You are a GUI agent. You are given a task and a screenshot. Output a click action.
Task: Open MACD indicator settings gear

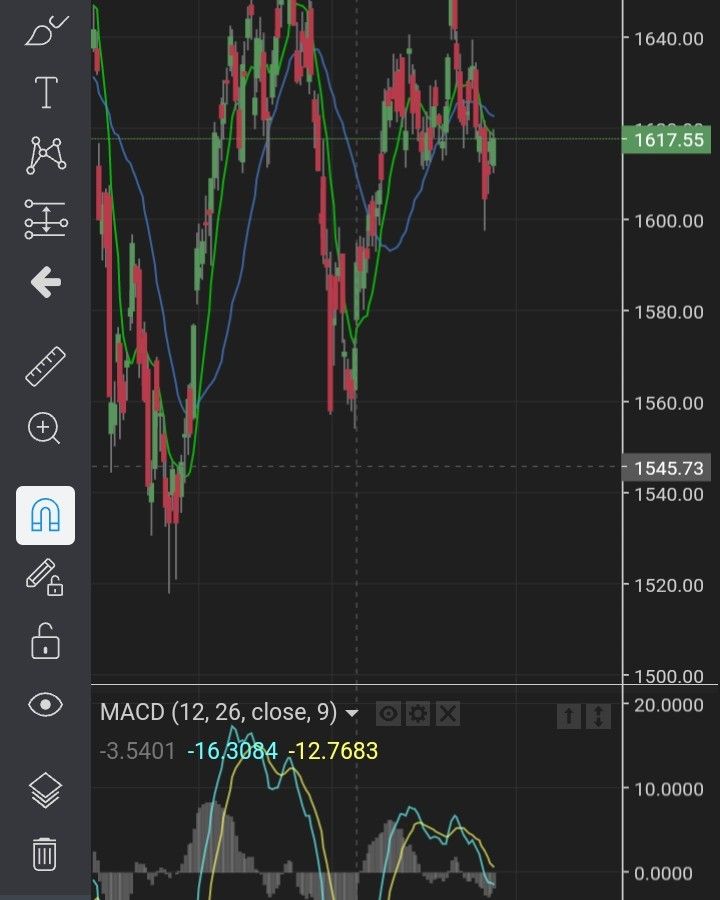418,714
